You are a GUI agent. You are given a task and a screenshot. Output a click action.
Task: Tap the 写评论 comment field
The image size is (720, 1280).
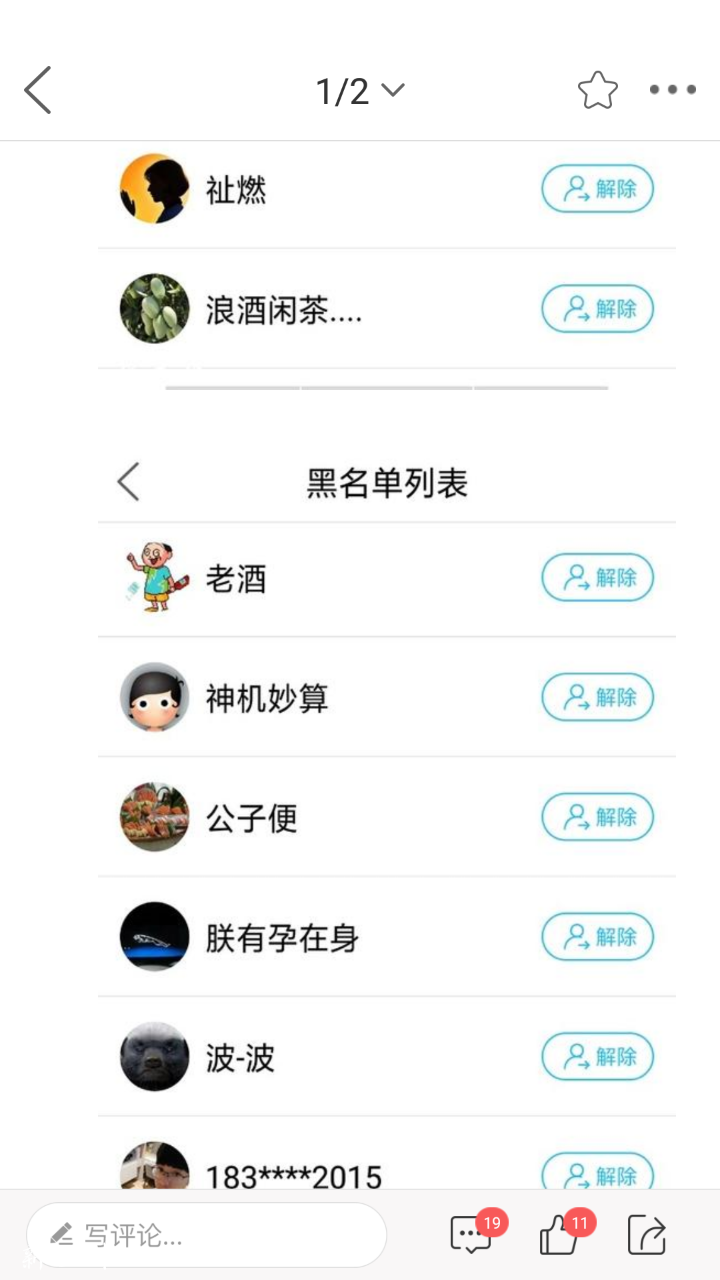206,1235
